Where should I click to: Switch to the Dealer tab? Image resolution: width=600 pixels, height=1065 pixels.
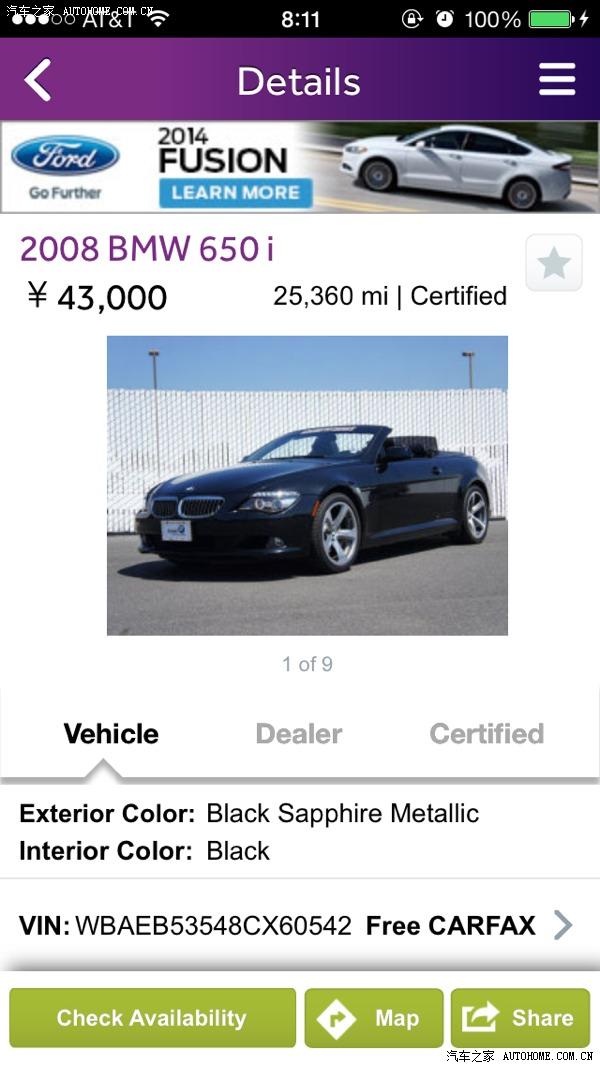(299, 734)
